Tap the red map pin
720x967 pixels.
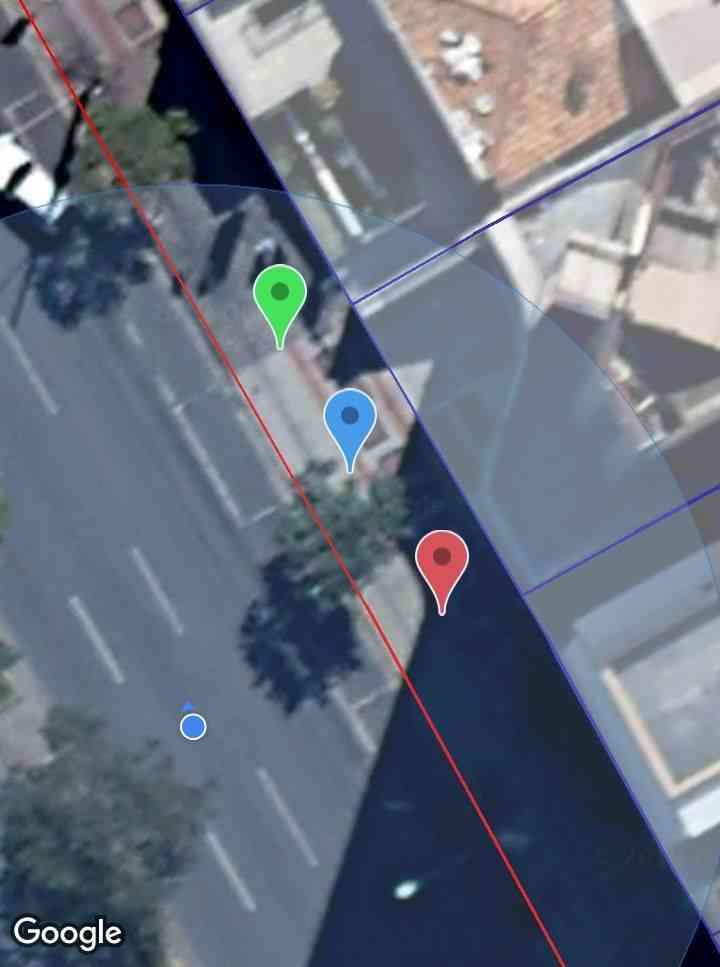click(x=442, y=560)
